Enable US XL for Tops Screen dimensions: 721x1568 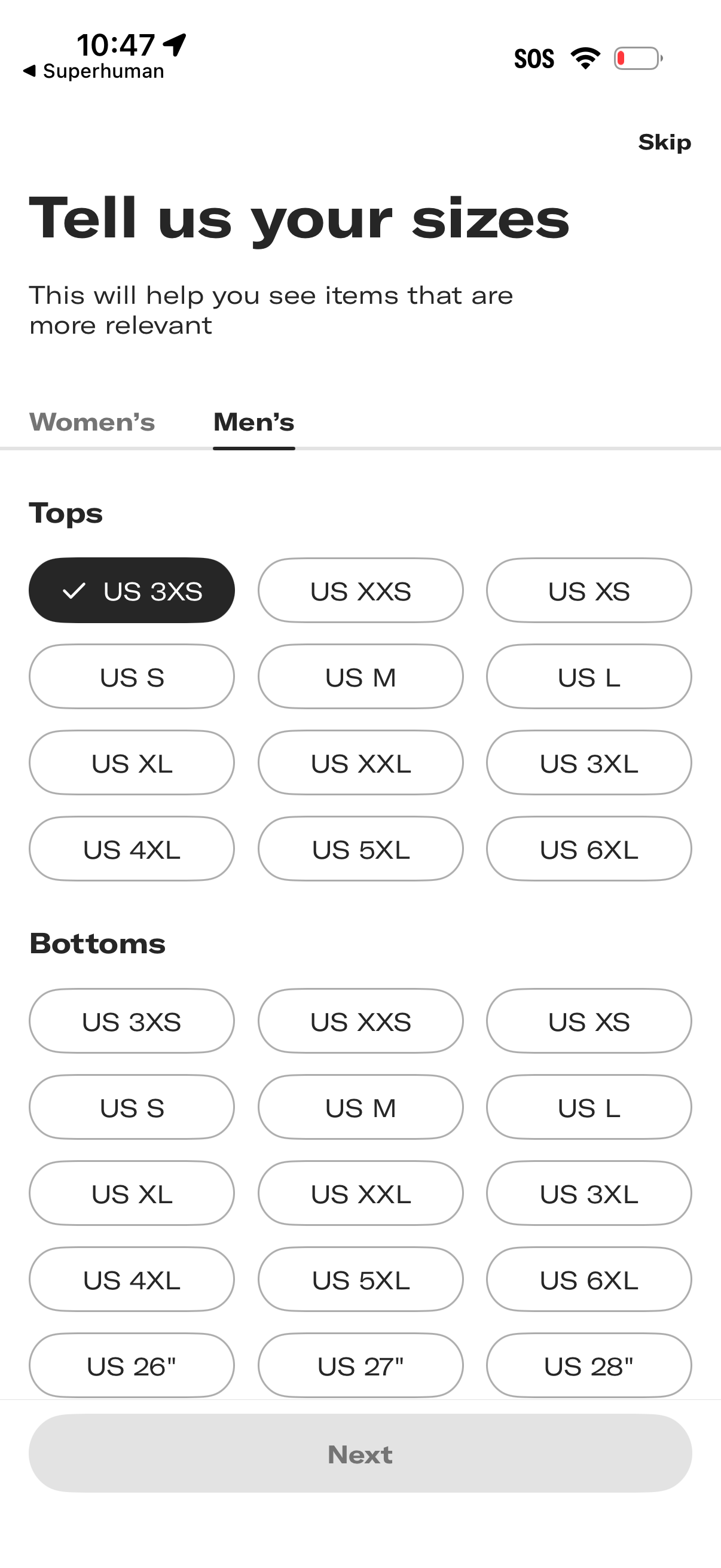(x=132, y=762)
